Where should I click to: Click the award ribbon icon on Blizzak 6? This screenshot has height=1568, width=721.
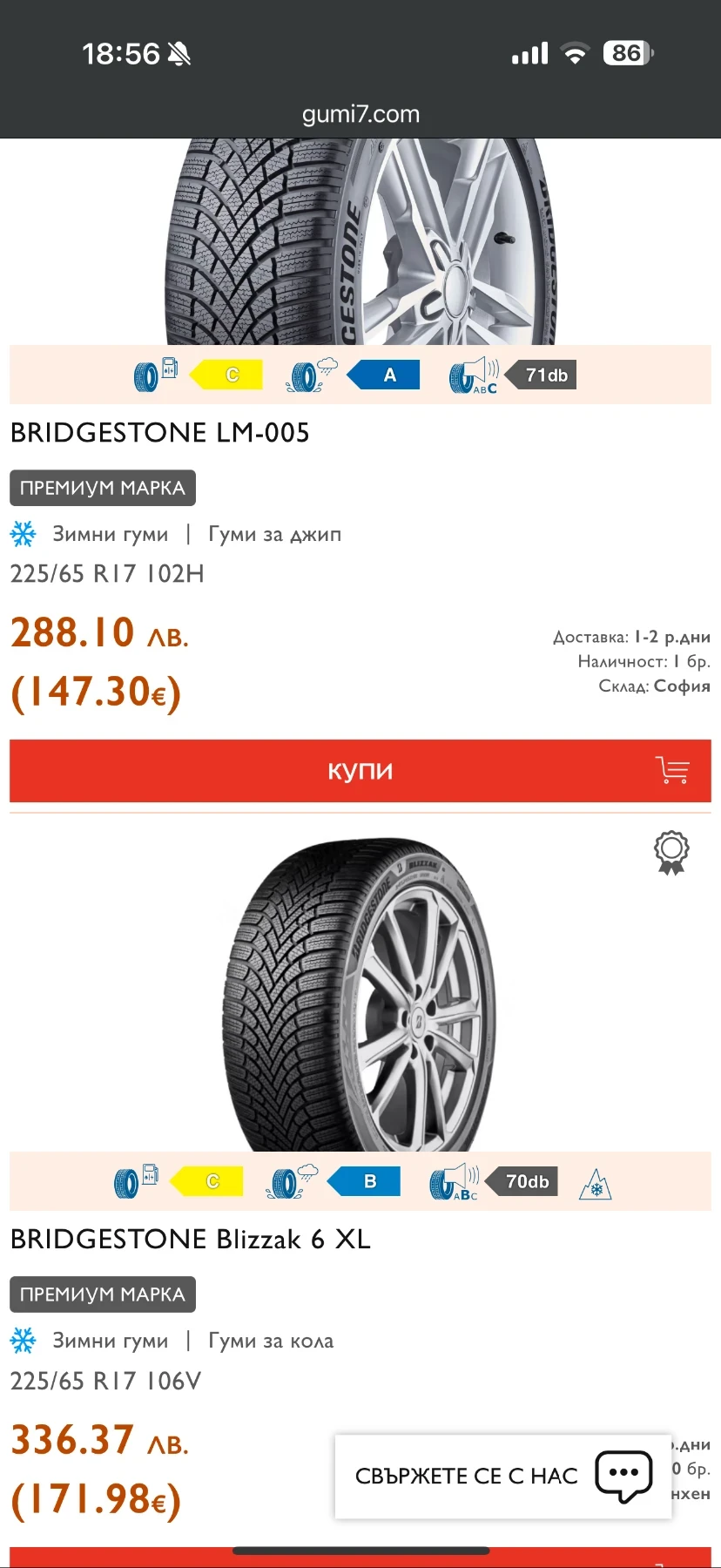pos(670,852)
